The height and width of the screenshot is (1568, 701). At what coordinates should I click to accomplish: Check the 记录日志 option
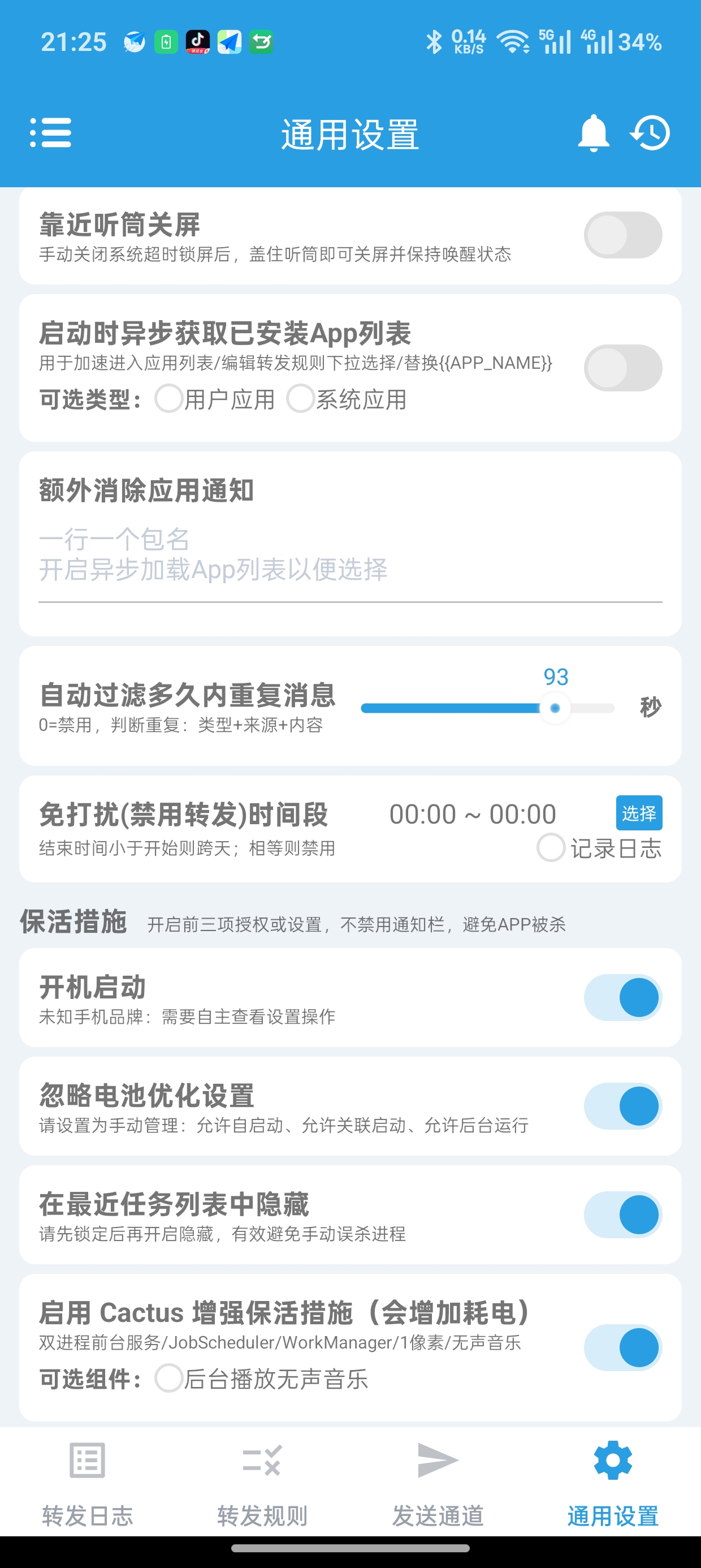coord(599,848)
